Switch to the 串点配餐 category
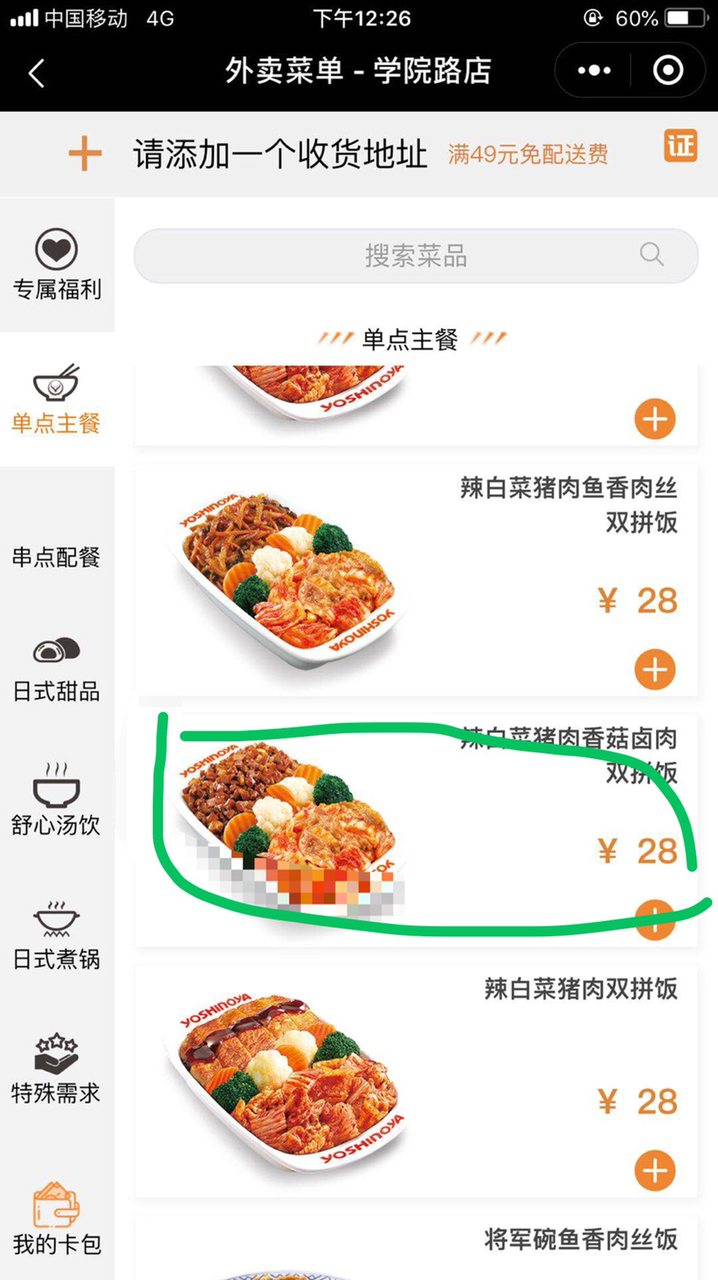The height and width of the screenshot is (1280, 718). (56, 557)
